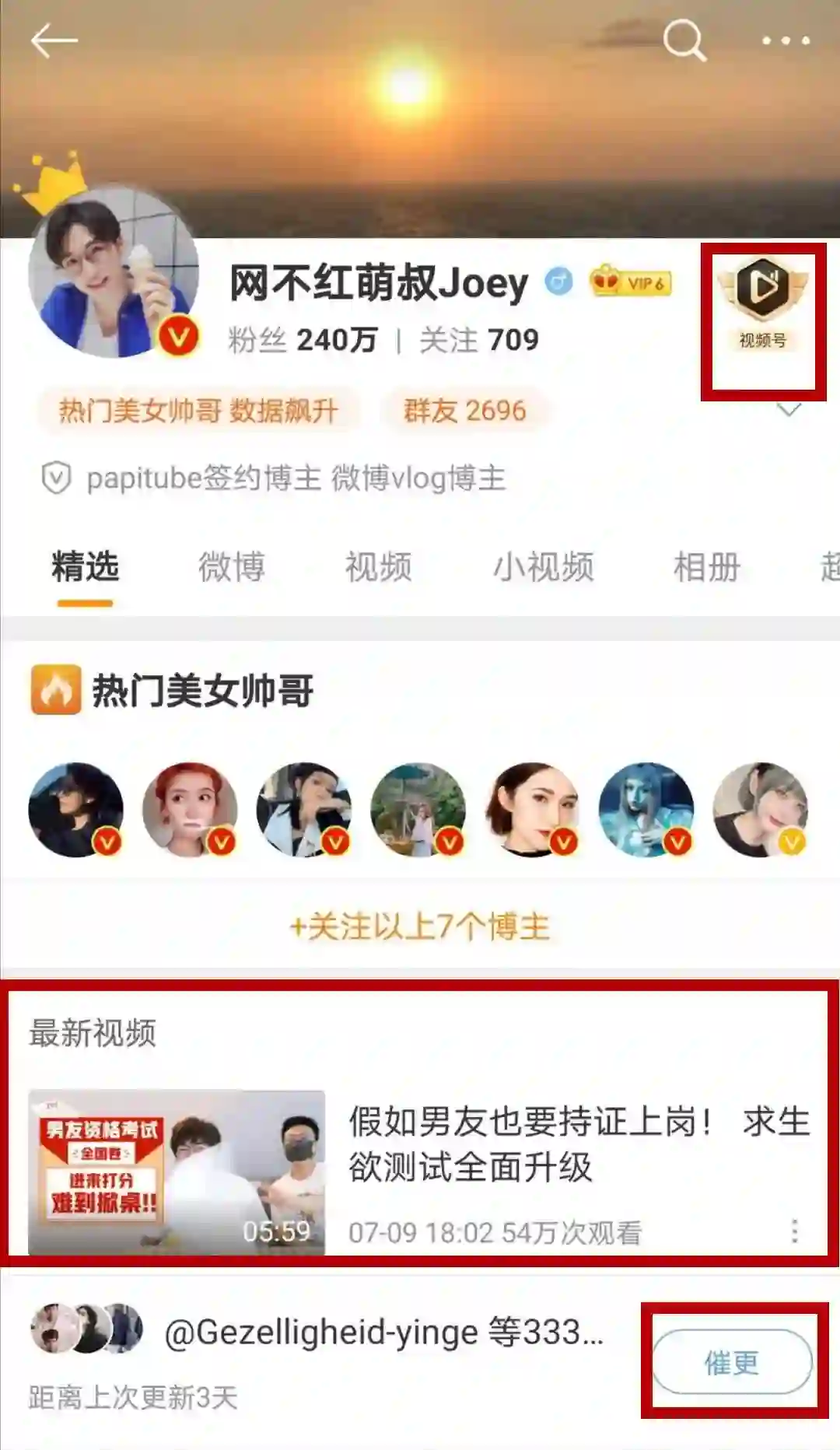Tap the 热门美女帅哥 数据飙升 chip
Viewport: 840px width, 1450px height.
(x=199, y=411)
